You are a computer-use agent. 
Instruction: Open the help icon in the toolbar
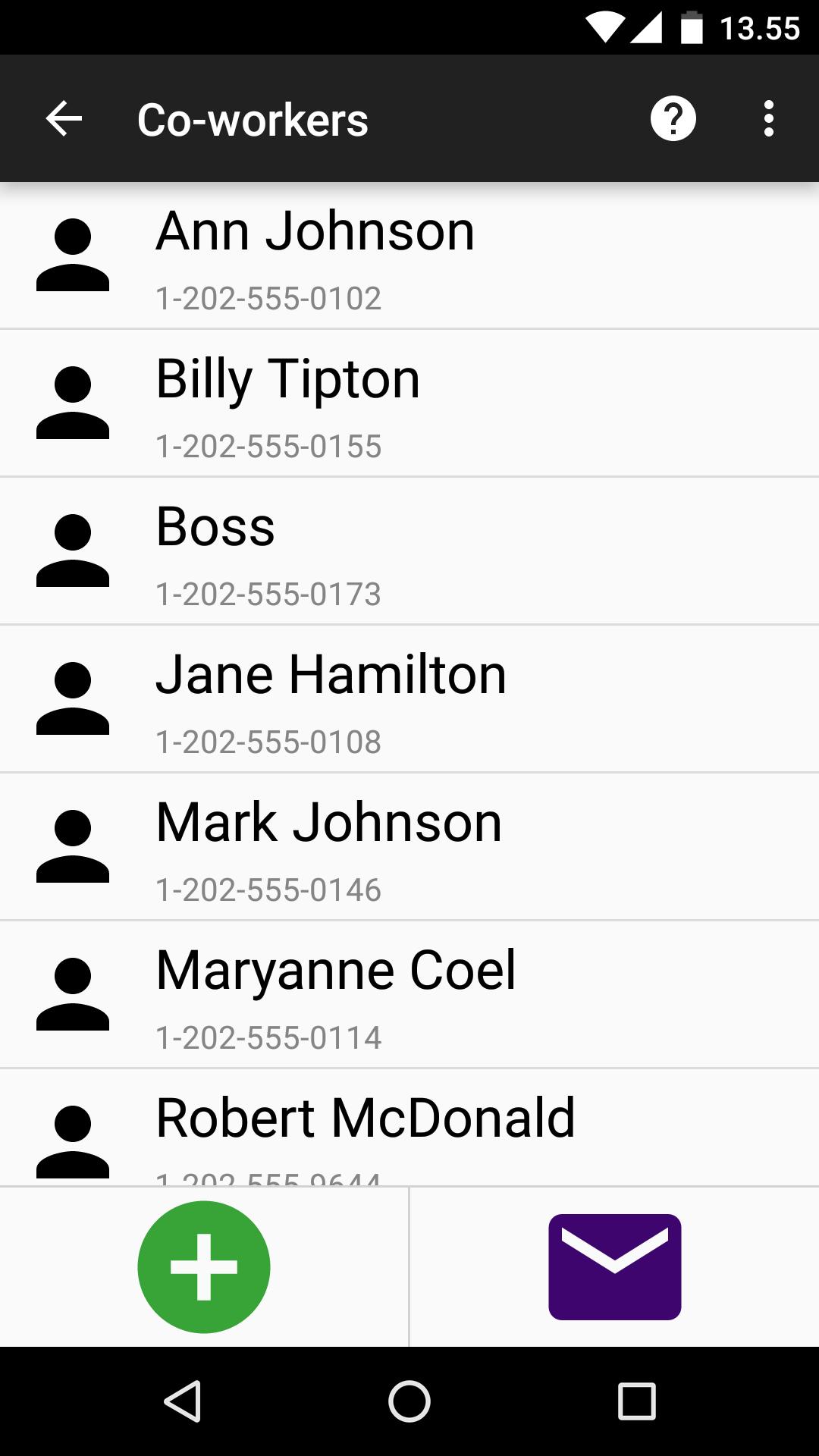tap(673, 118)
